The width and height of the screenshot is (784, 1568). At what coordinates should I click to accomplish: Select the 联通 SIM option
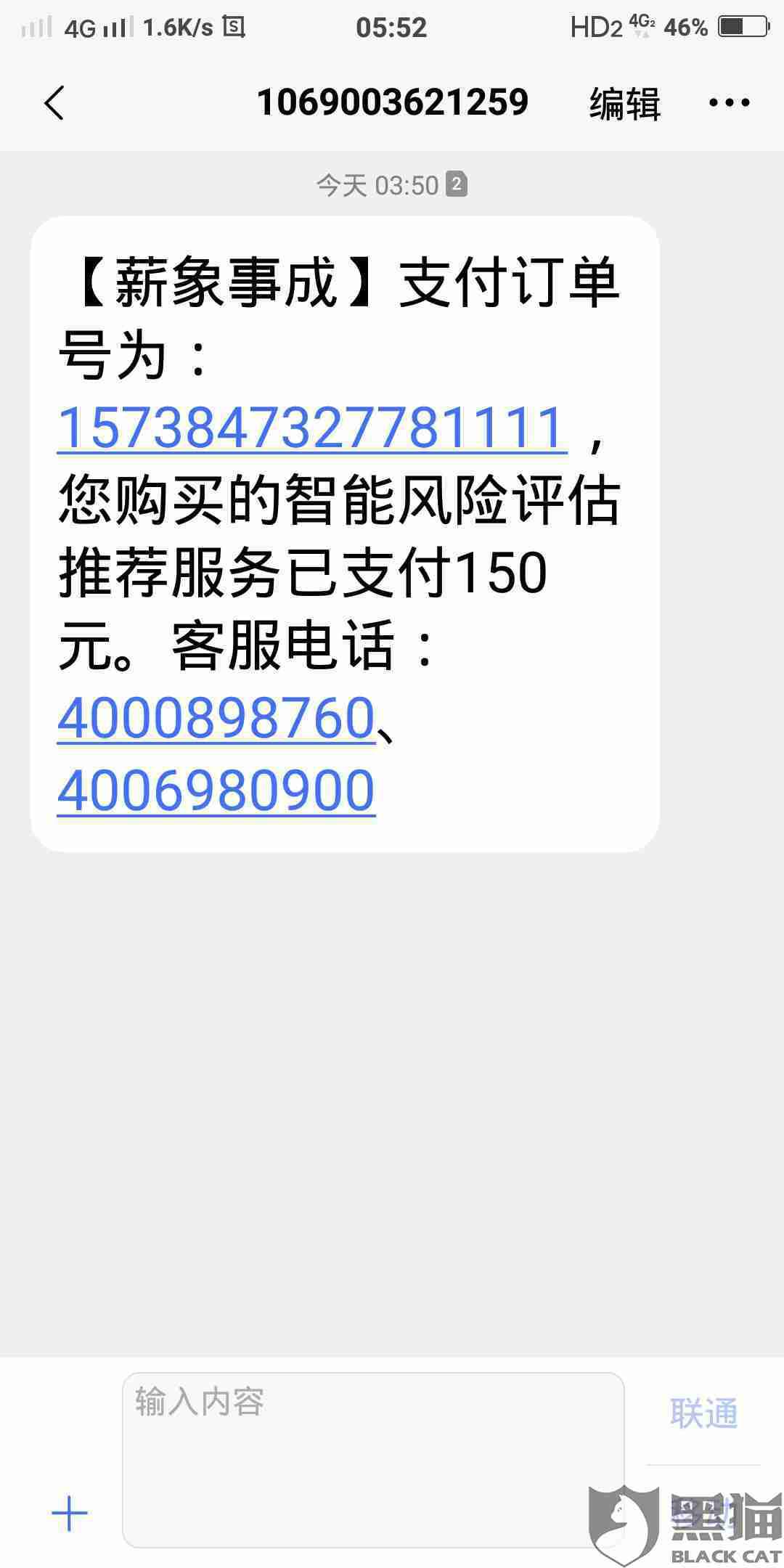point(703,1413)
